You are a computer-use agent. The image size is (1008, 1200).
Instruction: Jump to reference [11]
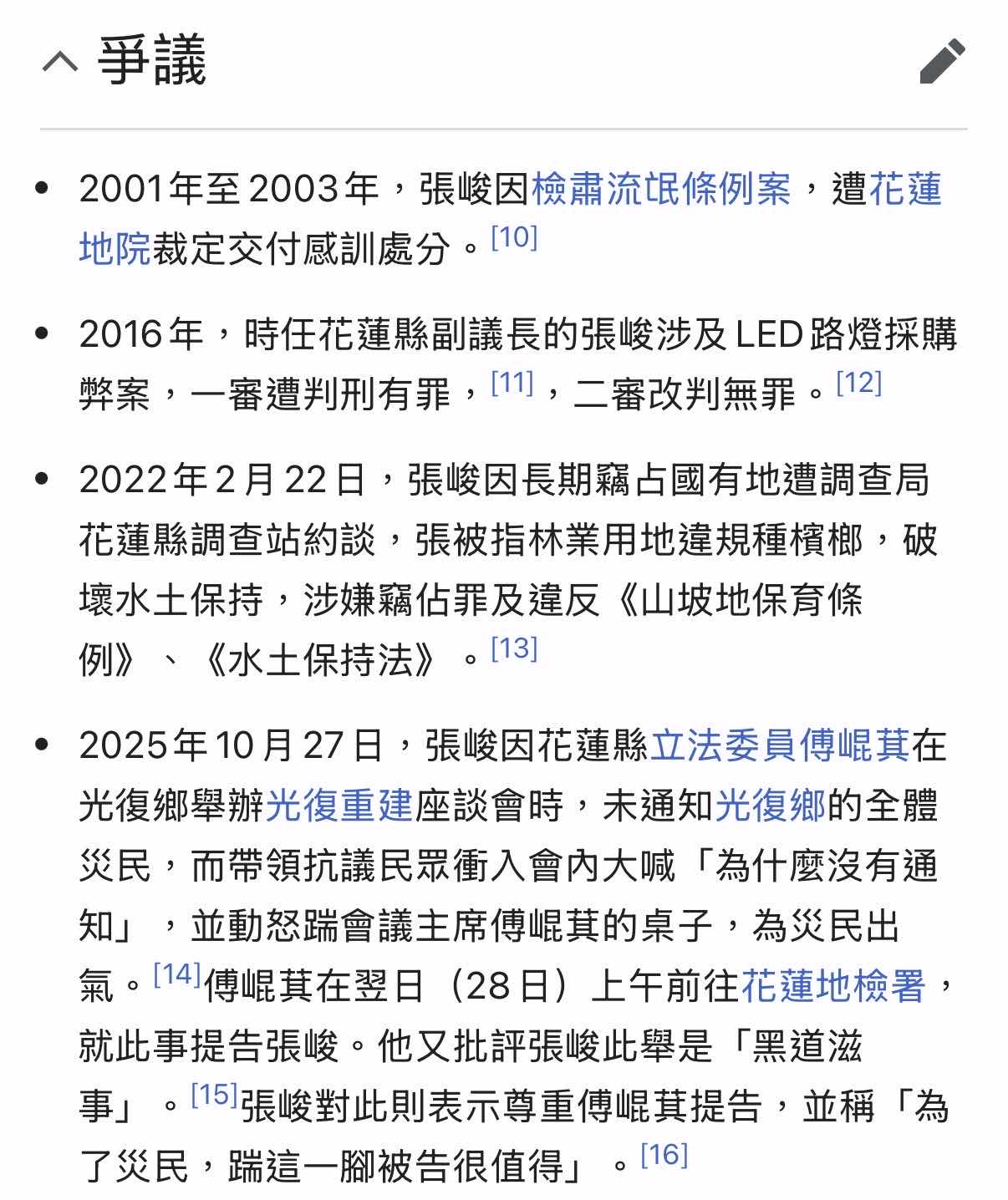pos(512,384)
